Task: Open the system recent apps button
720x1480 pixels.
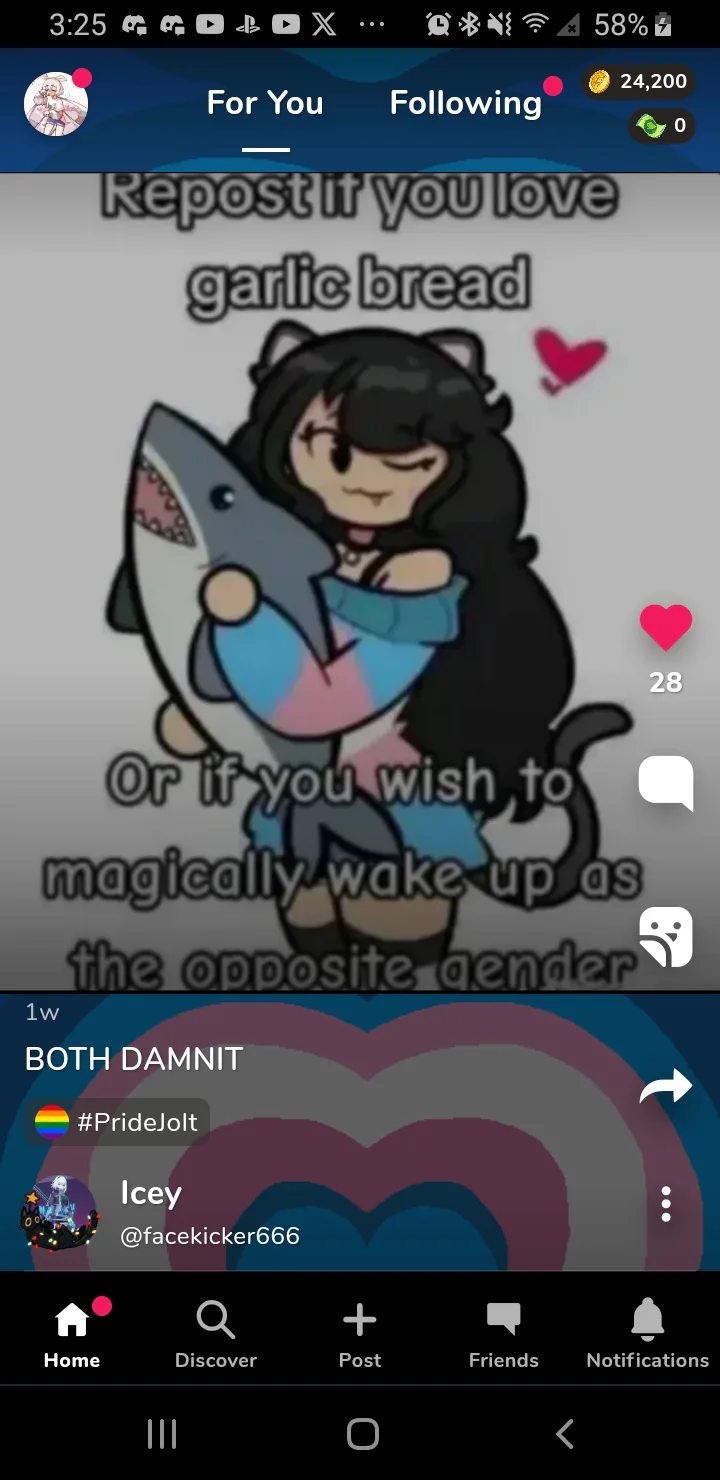Action: click(x=162, y=1434)
